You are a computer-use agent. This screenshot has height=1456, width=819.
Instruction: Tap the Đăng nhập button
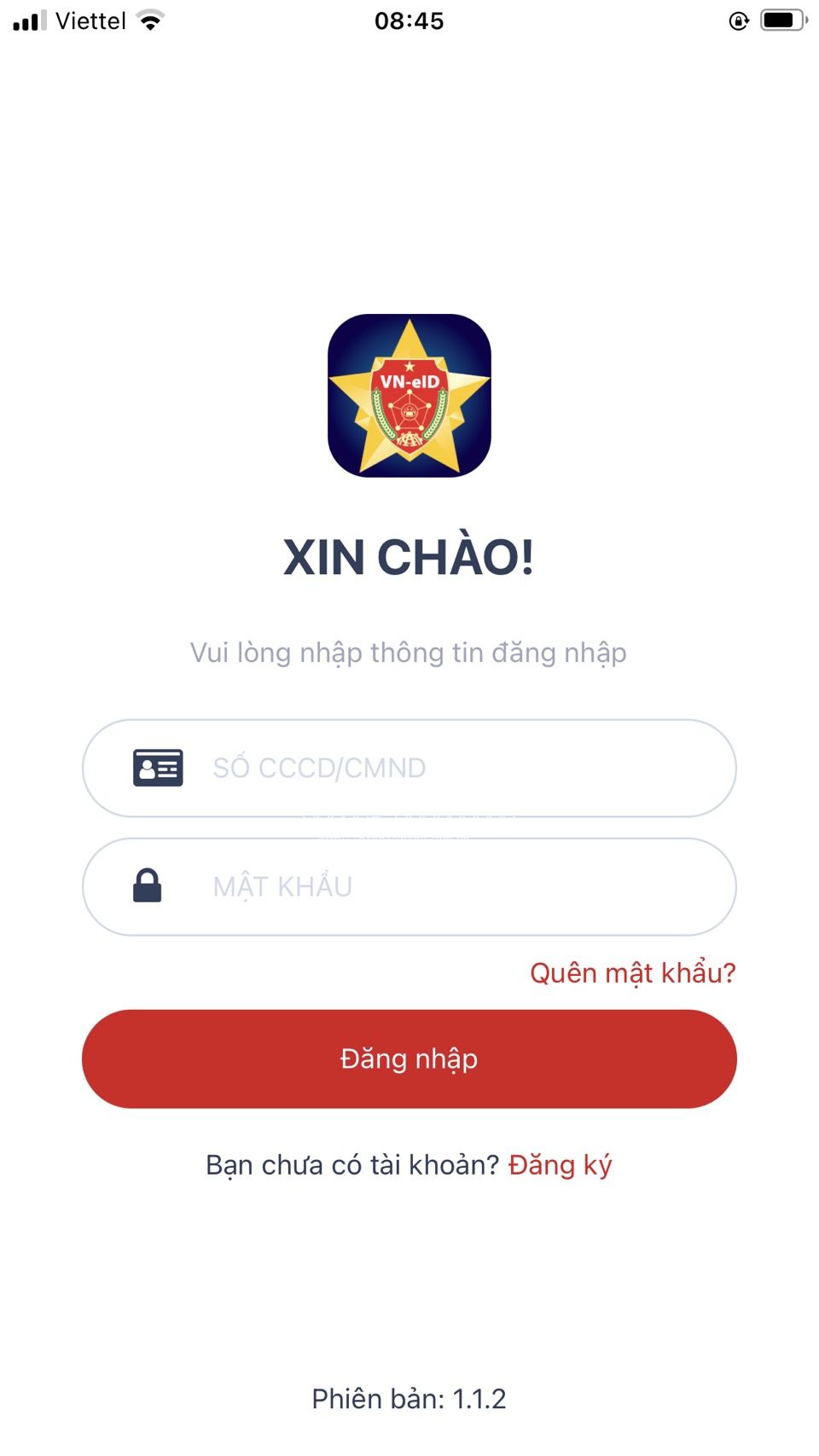point(409,1059)
